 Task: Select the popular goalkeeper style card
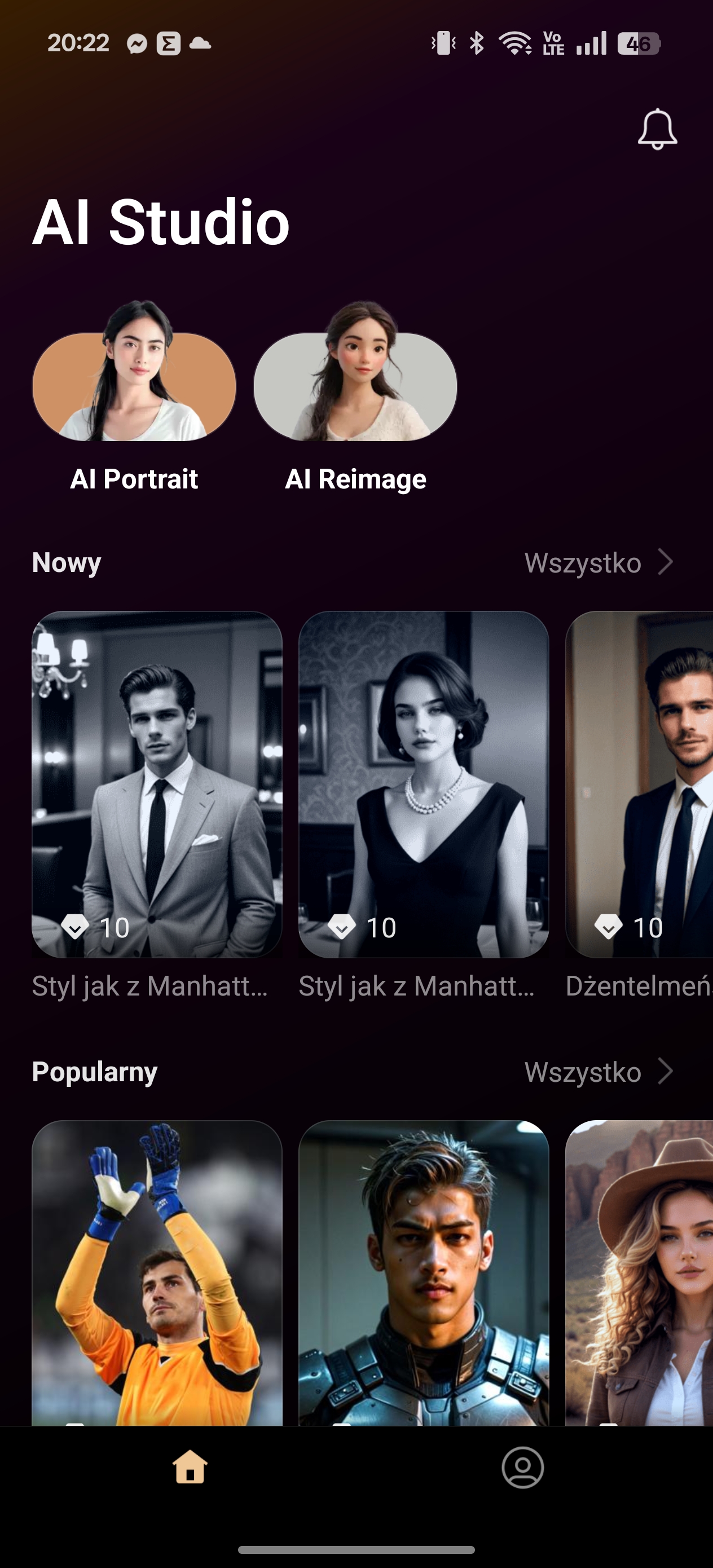(157, 1273)
